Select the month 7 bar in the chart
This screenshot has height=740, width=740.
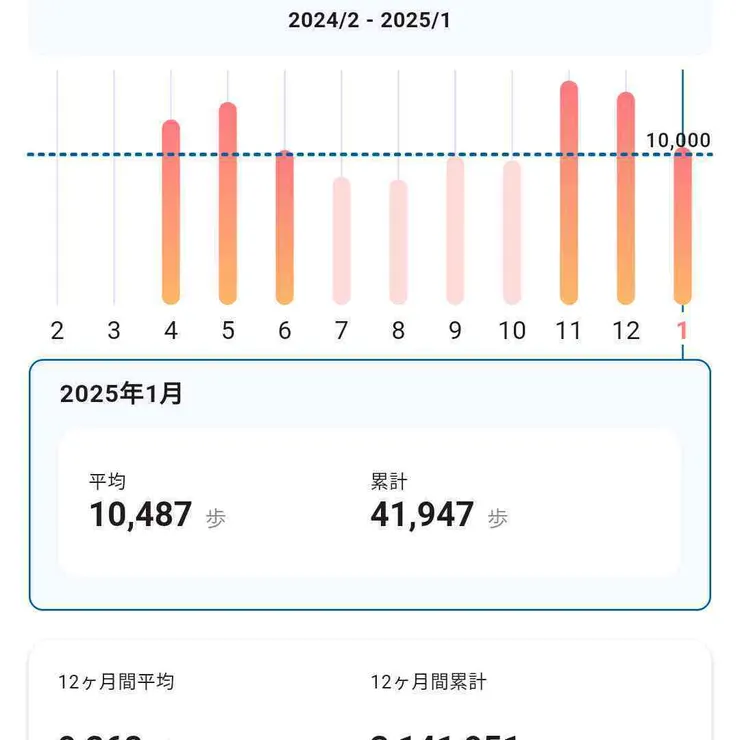pos(342,241)
